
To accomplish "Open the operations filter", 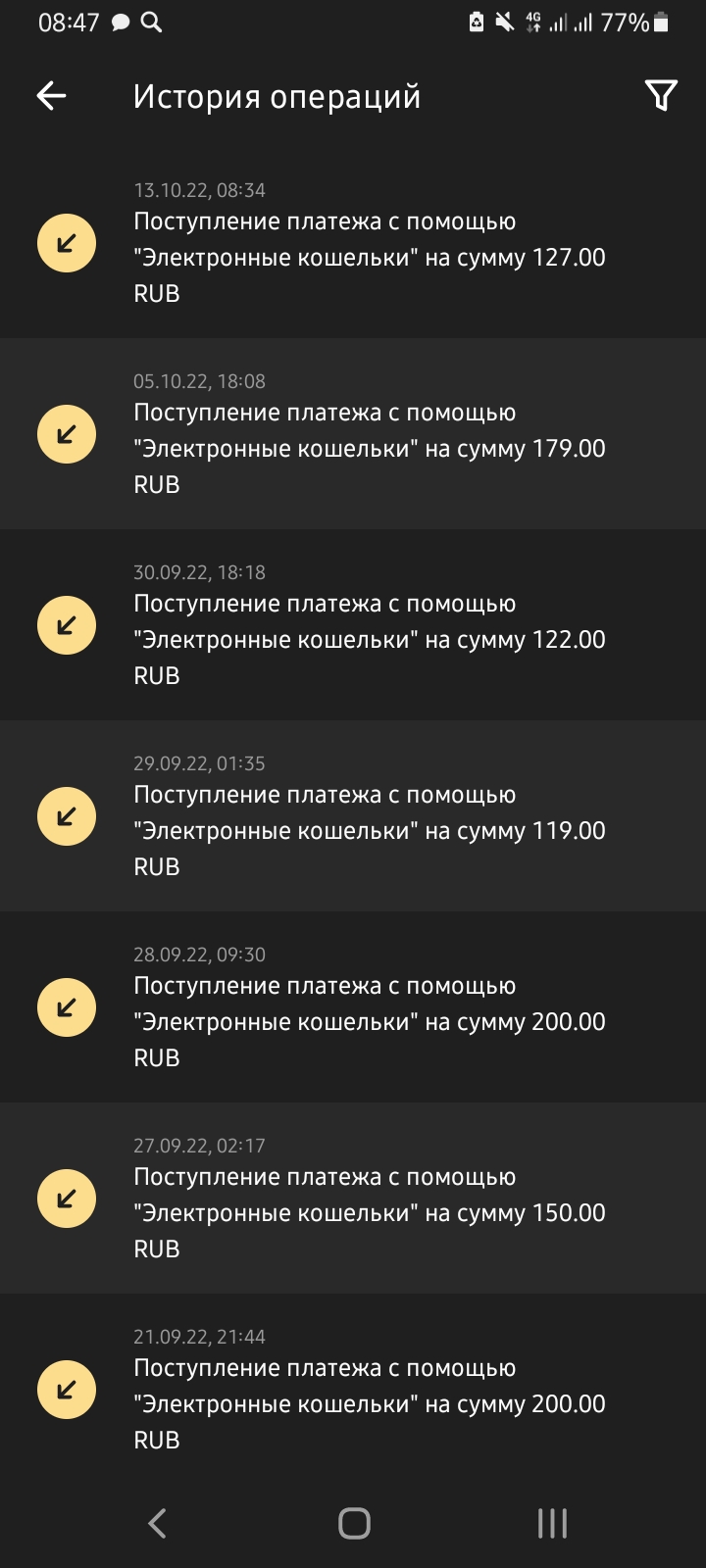I will (661, 95).
